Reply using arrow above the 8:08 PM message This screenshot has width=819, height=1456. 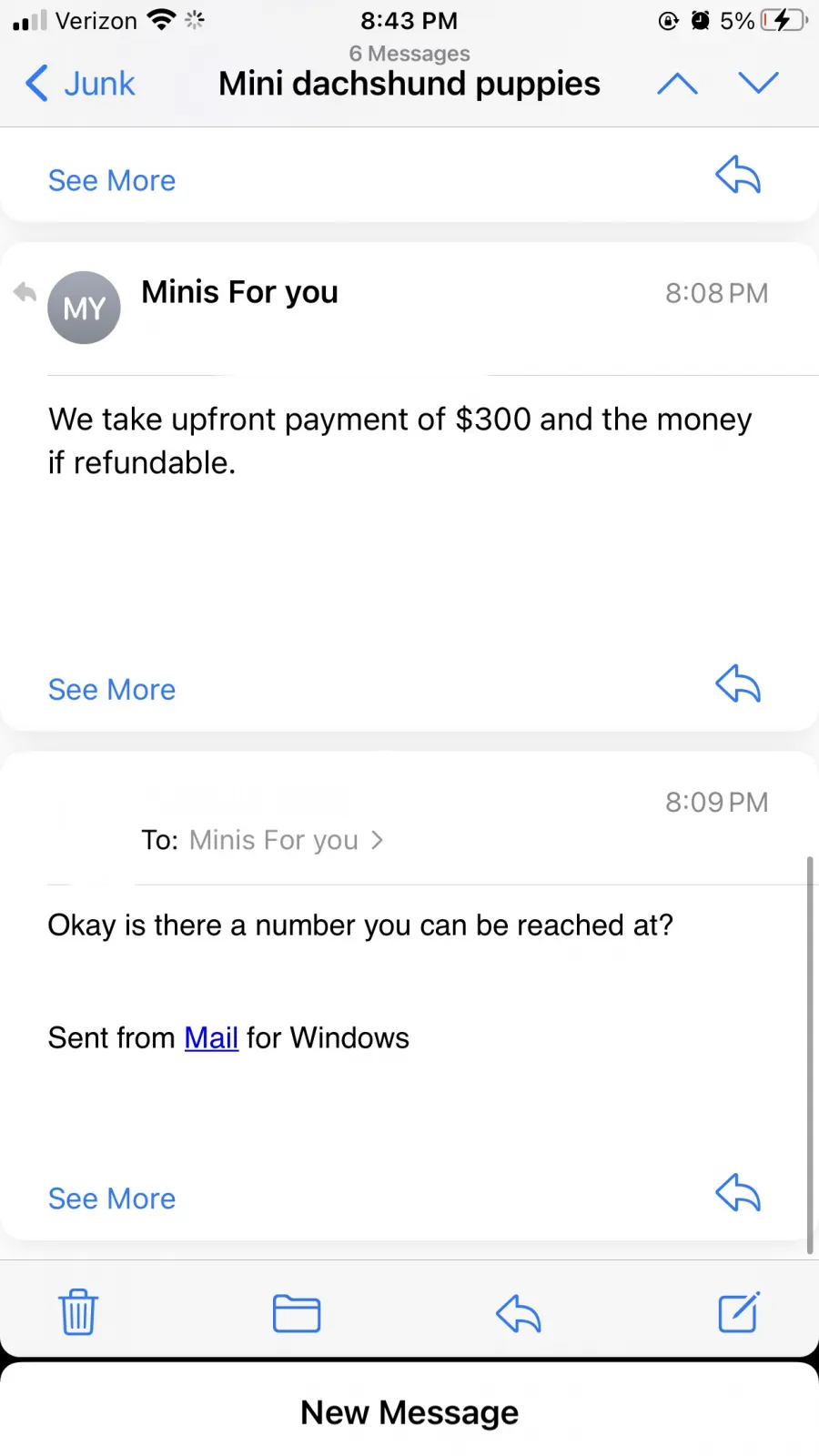[x=738, y=175]
